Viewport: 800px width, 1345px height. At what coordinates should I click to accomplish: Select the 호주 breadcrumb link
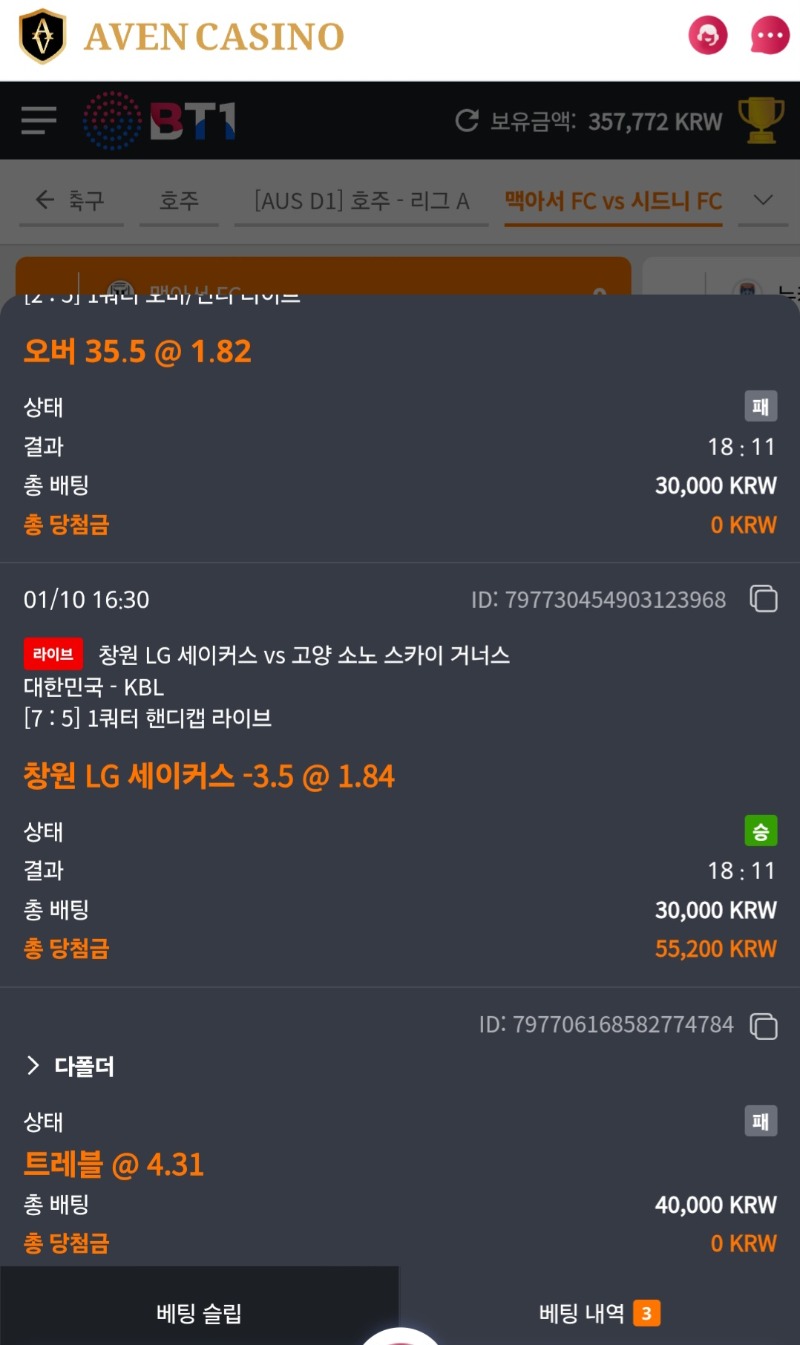click(179, 201)
